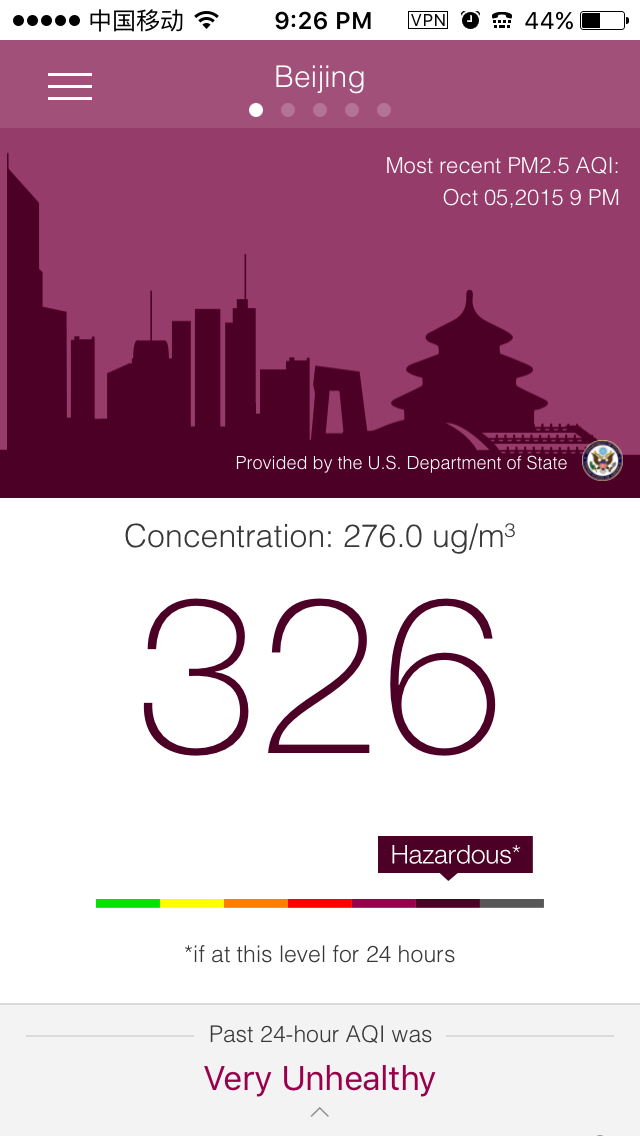
Task: Expand the Past 24-hour AQI panel
Action: [x=320, y=1111]
